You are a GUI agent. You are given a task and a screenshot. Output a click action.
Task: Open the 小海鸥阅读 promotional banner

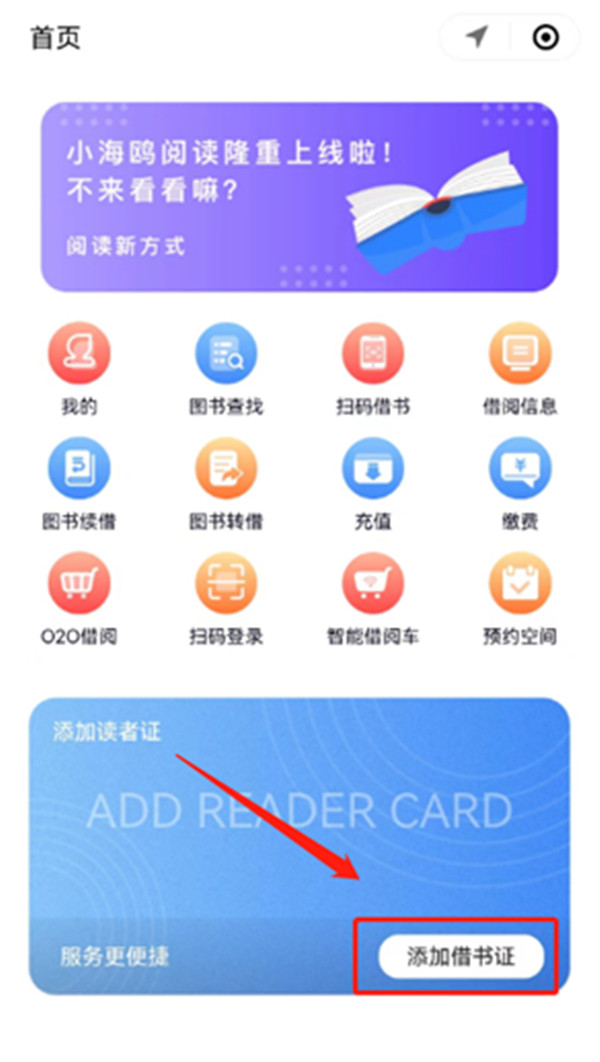299,197
